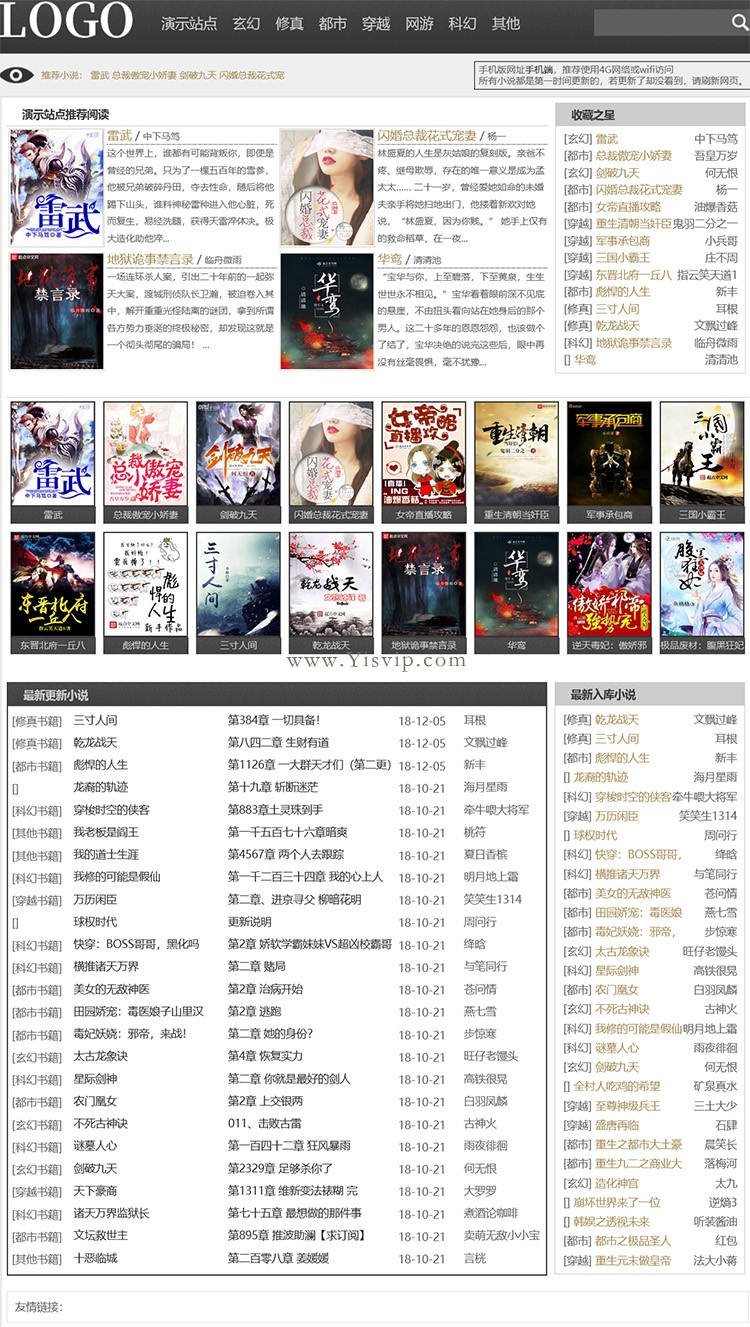750x1327 pixels.
Task: Open 军事承包商 in the 收藏之星 list
Action: click(x=623, y=241)
